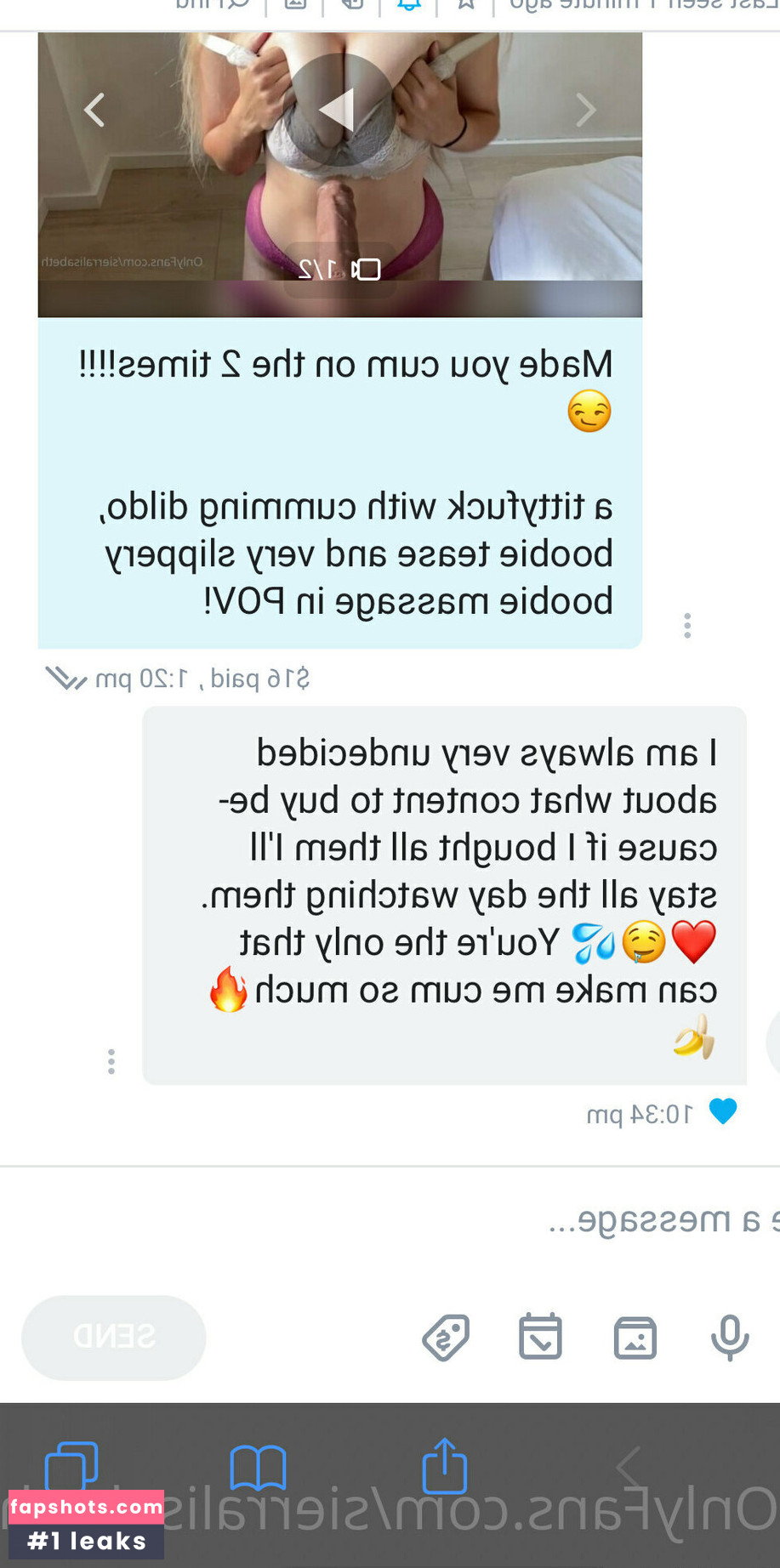The height and width of the screenshot is (1568, 780).
Task: Open options for the 10:34 pm message
Action: [111, 1061]
